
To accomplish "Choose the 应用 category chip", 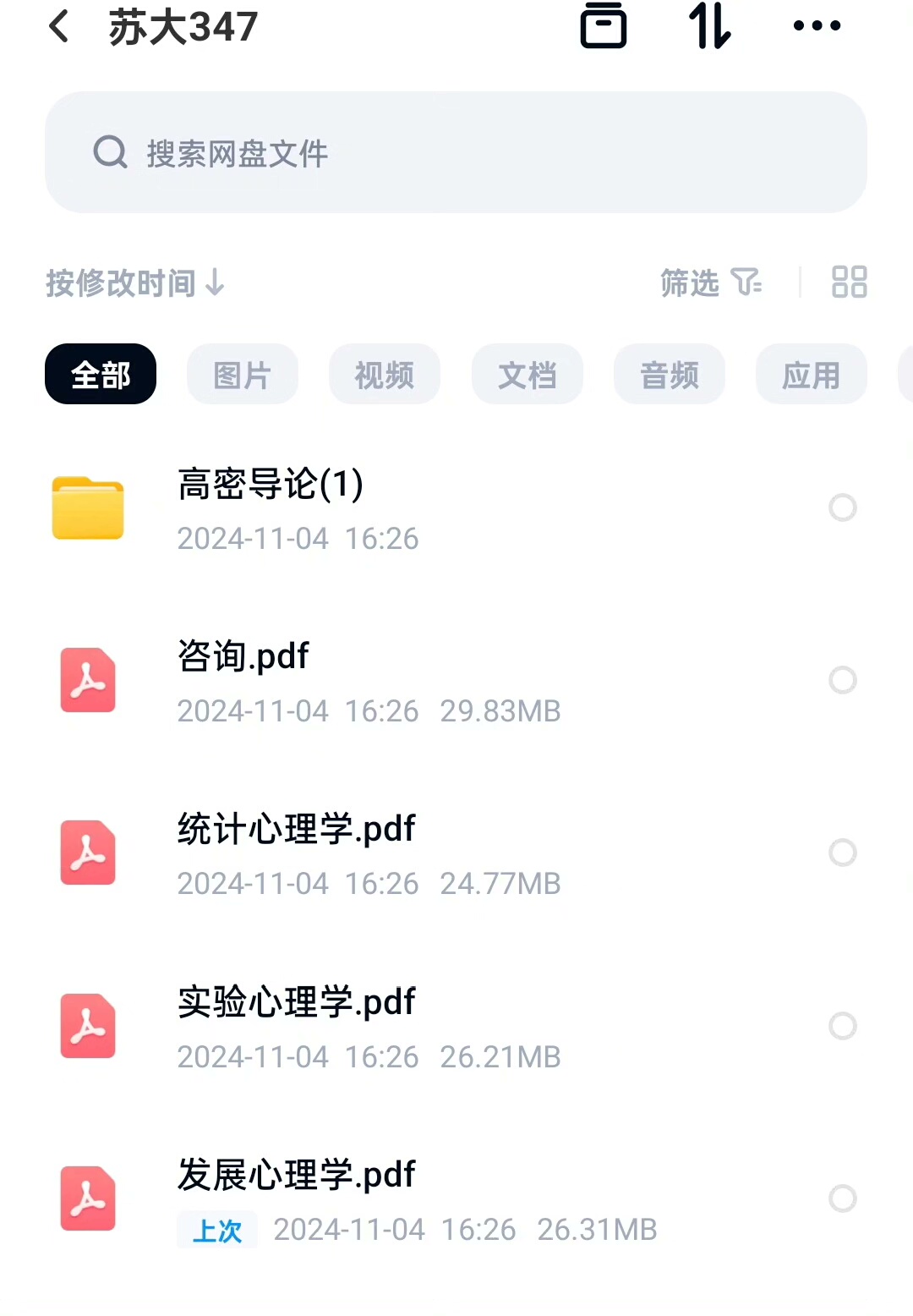I will (811, 374).
